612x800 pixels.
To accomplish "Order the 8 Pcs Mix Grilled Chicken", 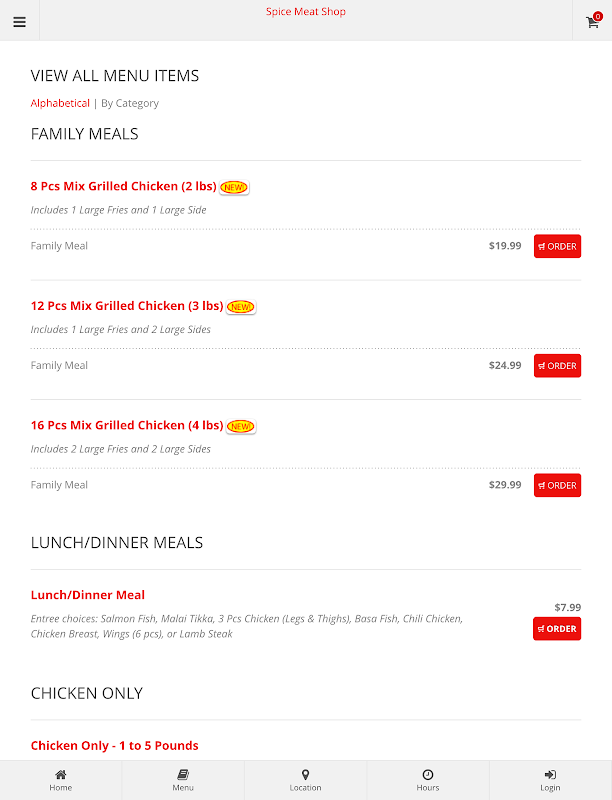I will [x=557, y=246].
